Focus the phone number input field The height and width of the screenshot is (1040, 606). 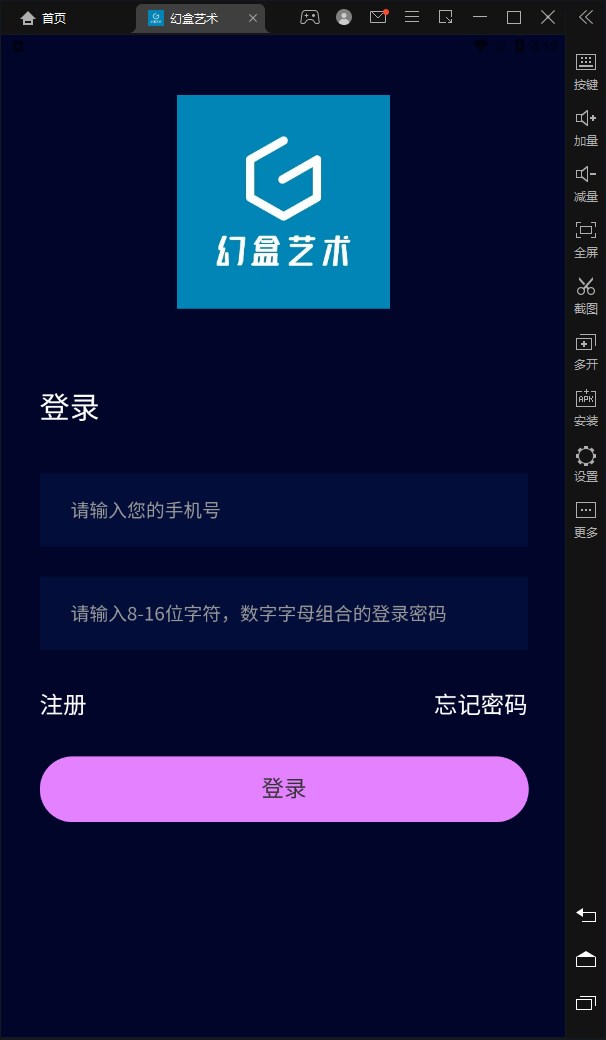click(x=283, y=510)
